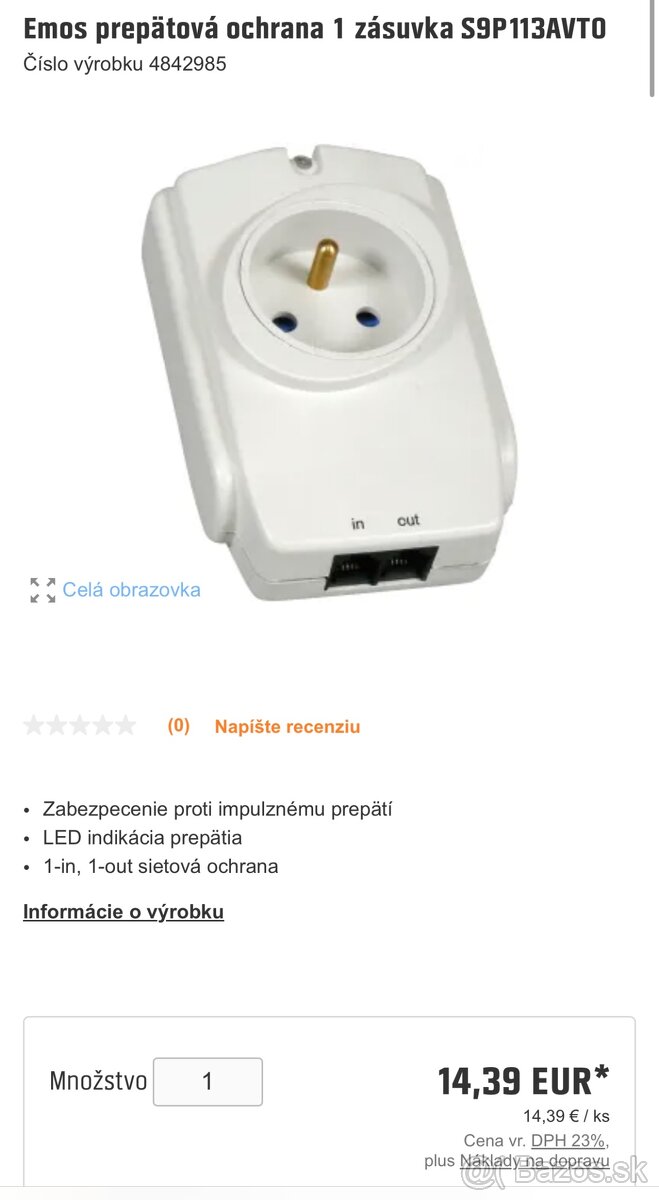Select the Množstvo quantity field
659x1200 pixels.
pos(208,1081)
